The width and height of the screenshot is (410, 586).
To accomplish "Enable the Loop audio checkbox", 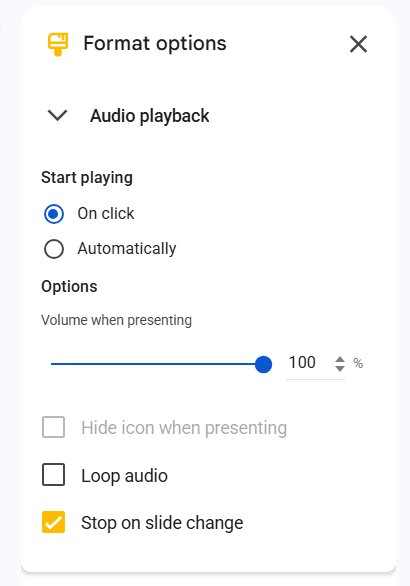I will pyautogui.click(x=53, y=475).
